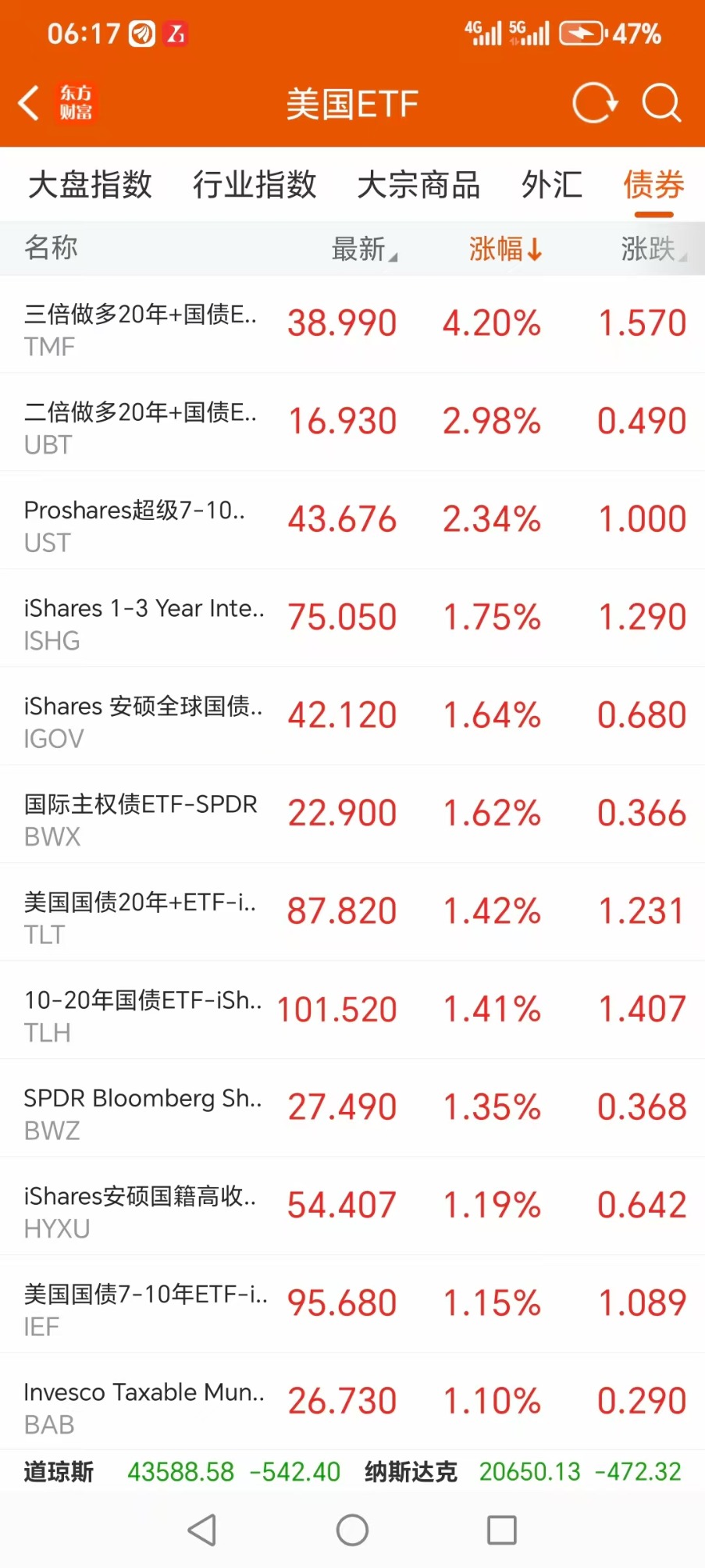Image resolution: width=705 pixels, height=1568 pixels.
Task: Toggle sorting by 涨幅 column
Action: 505,249
